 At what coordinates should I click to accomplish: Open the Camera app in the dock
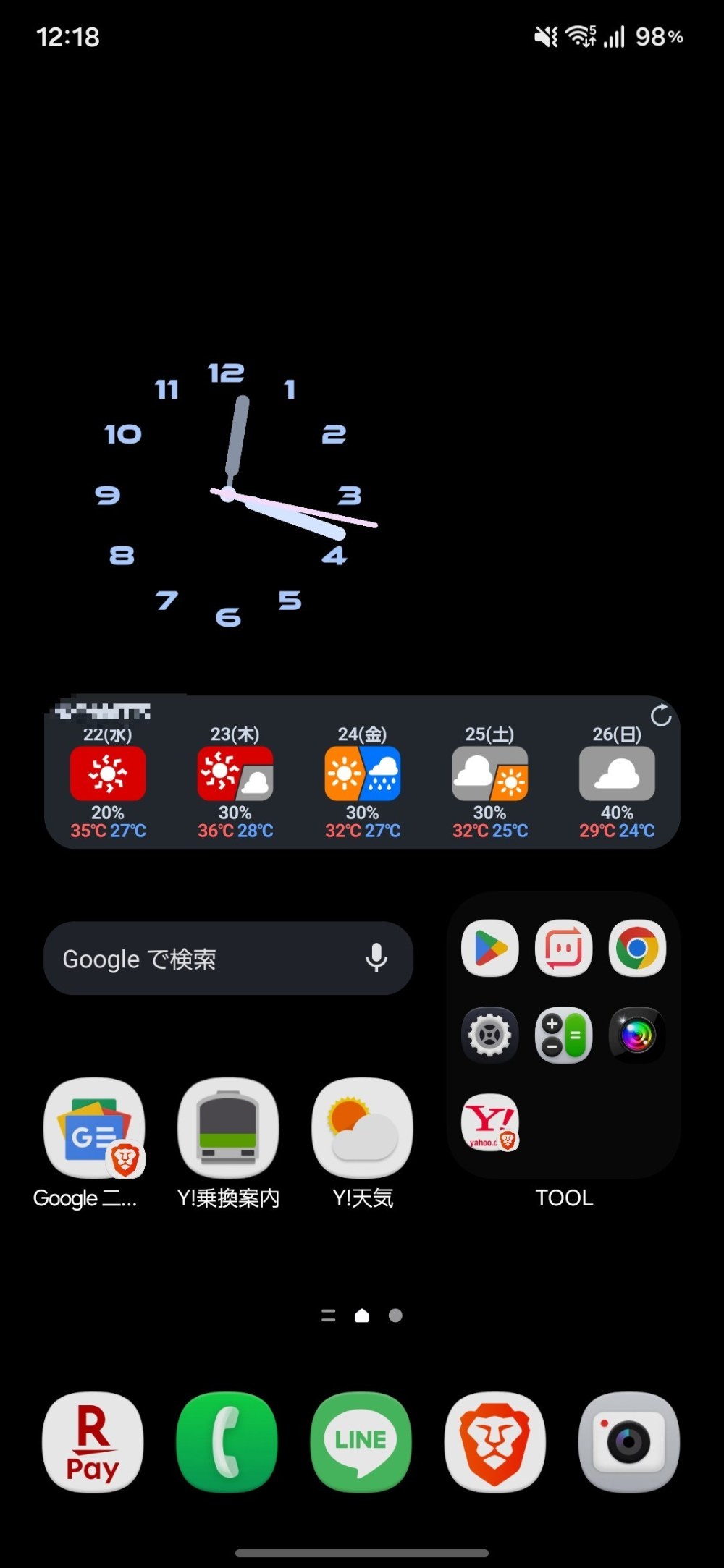[x=628, y=1442]
